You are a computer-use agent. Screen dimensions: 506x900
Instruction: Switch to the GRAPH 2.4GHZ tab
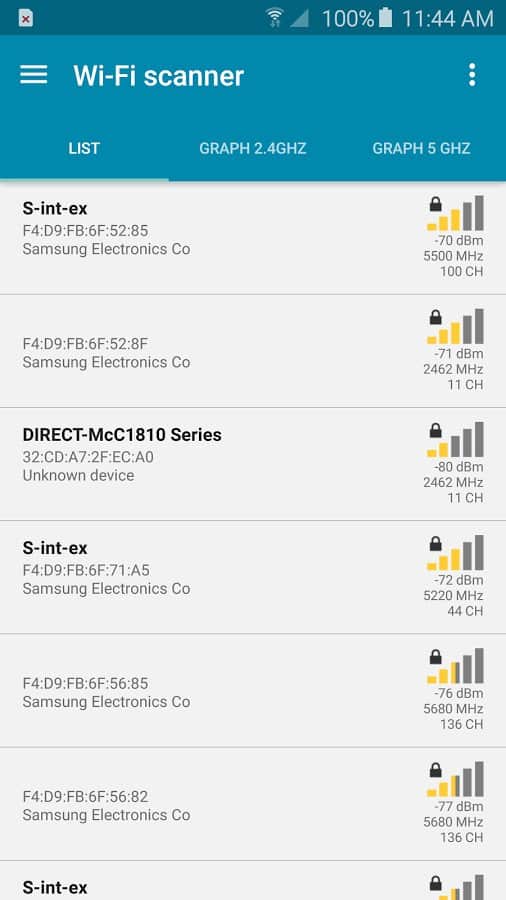(253, 149)
